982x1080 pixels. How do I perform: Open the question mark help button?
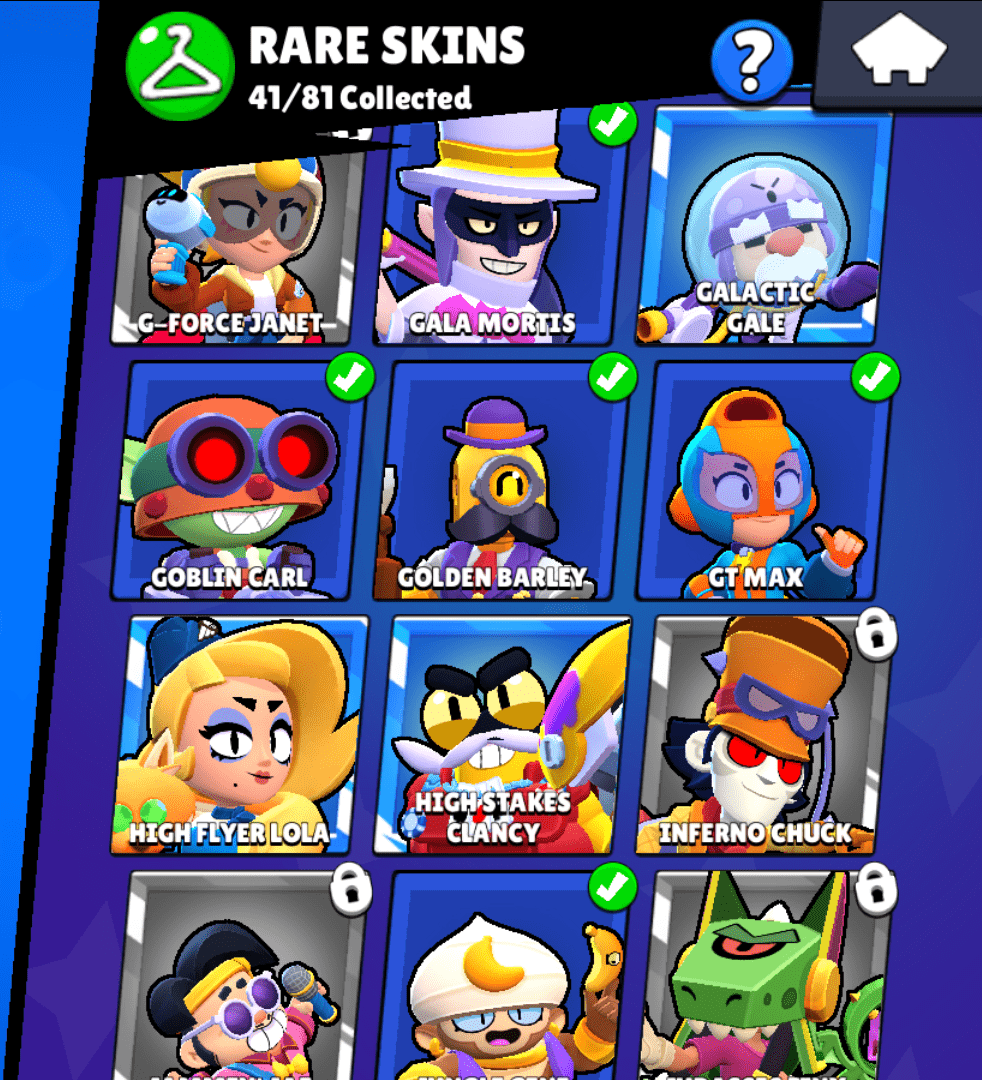tap(751, 60)
